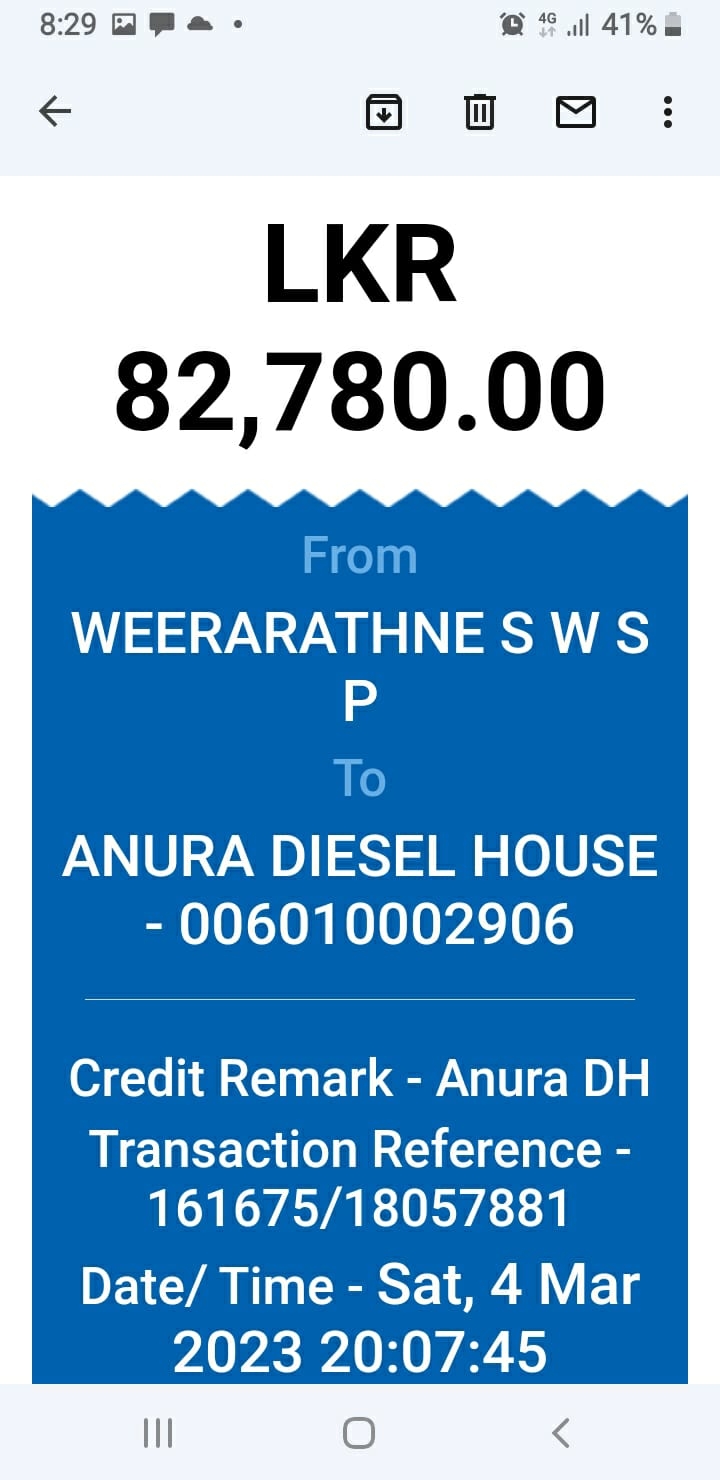720x1480 pixels.
Task: Mark email as unread
Action: (575, 112)
